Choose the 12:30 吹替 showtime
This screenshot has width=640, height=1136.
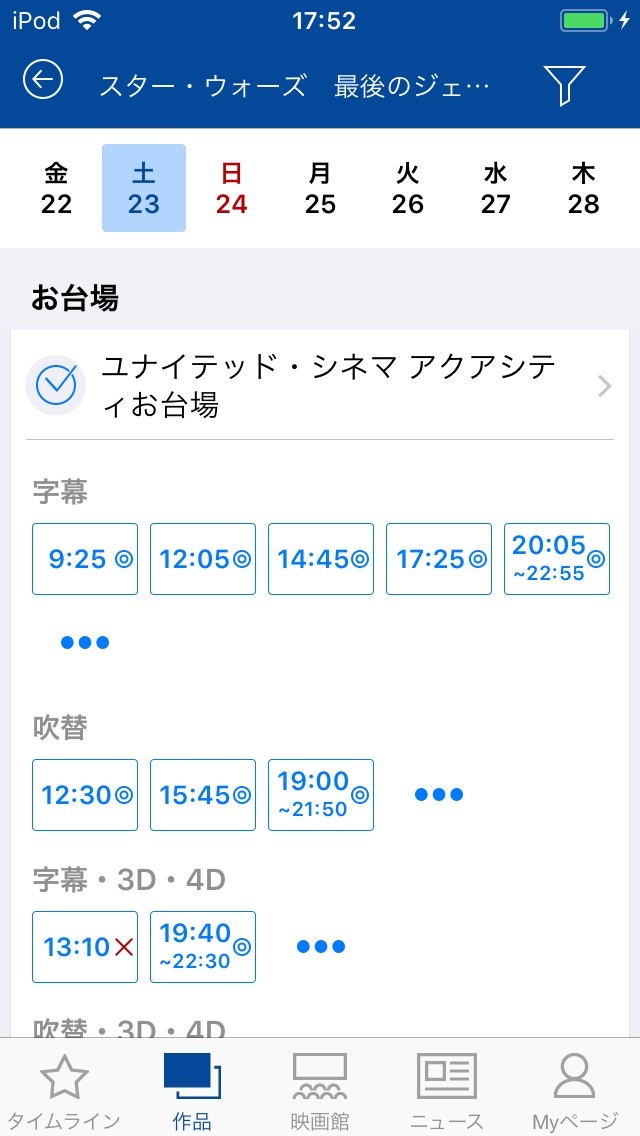85,795
